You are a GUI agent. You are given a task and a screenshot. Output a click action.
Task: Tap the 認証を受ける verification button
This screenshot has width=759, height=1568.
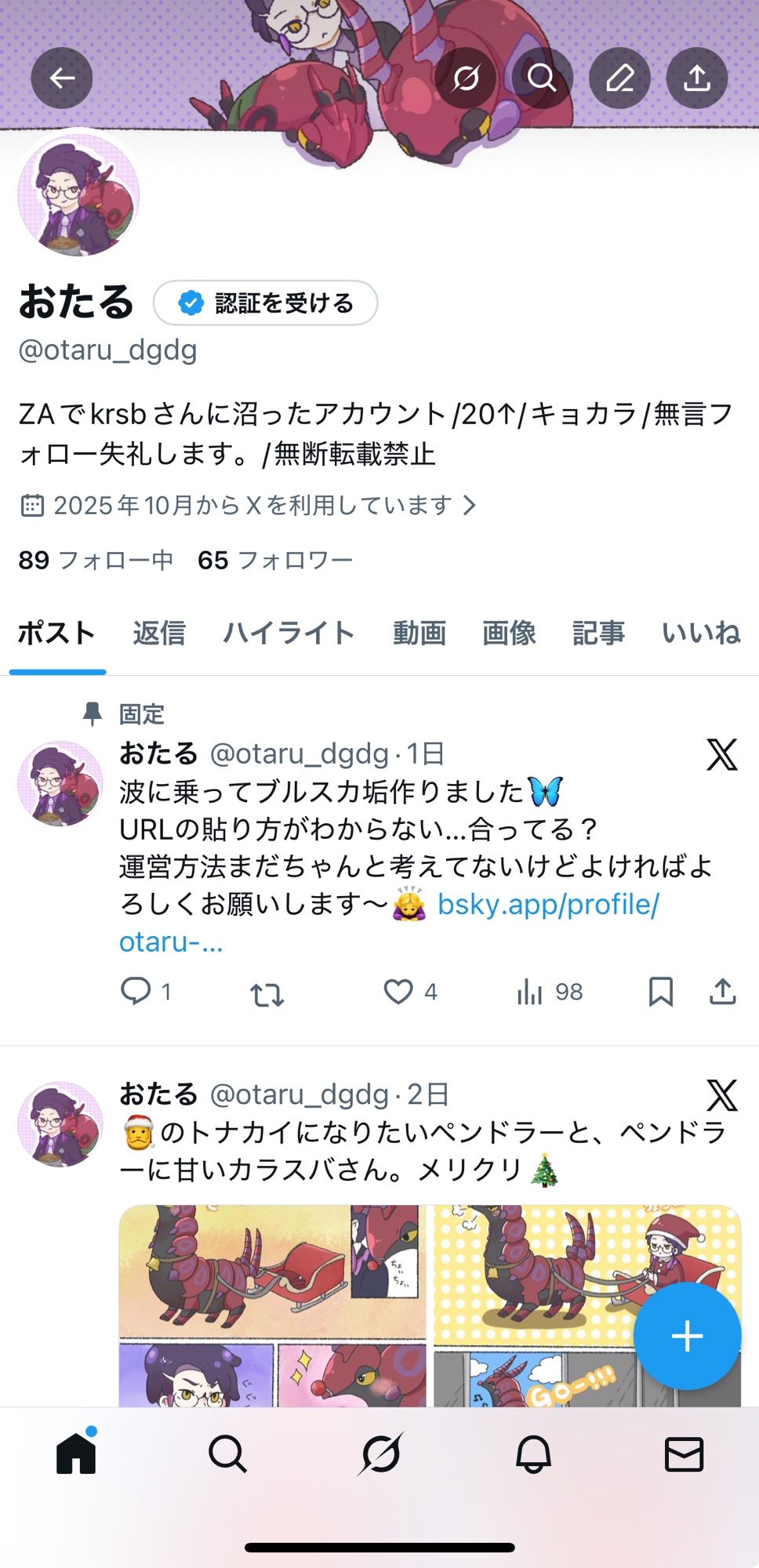(266, 303)
